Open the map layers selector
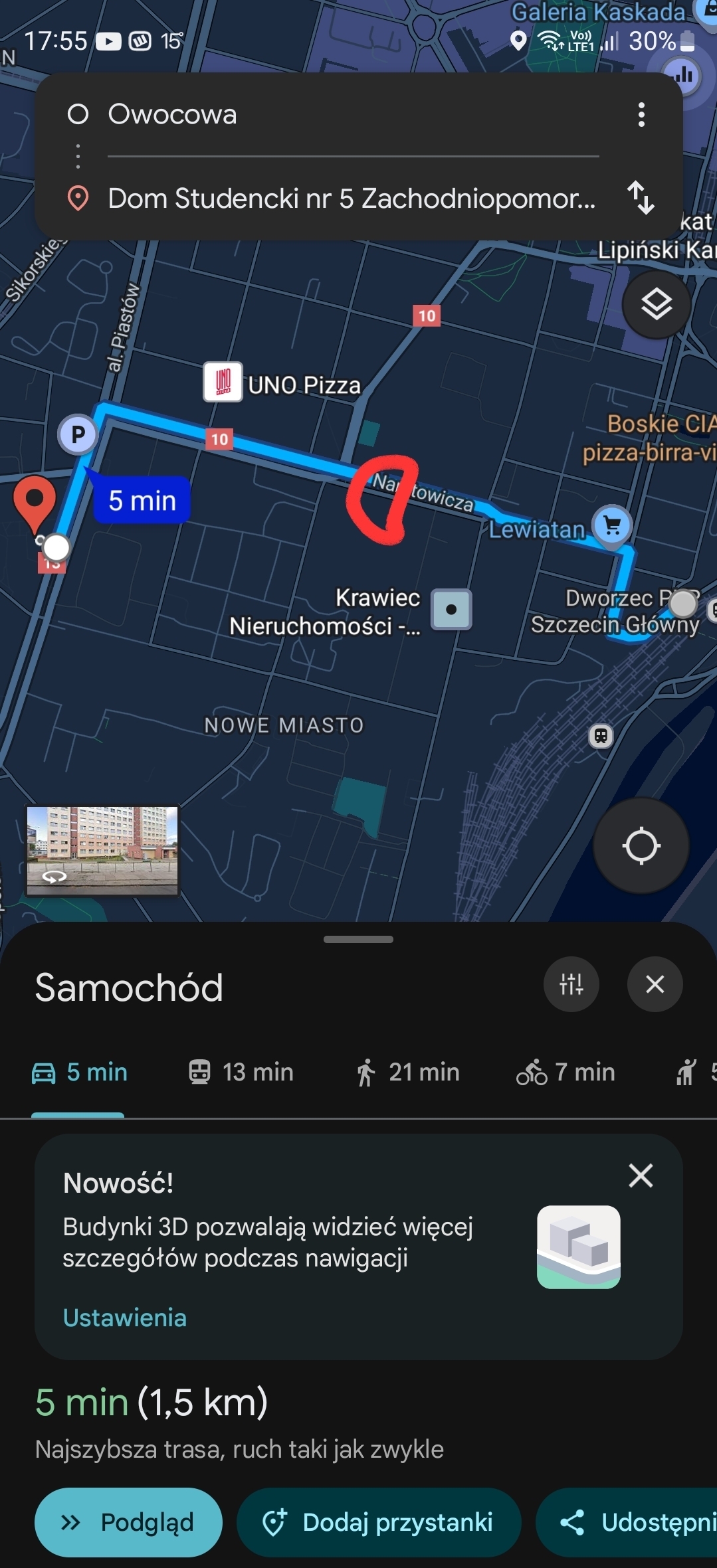Image resolution: width=717 pixels, height=1568 pixels. coord(656,305)
